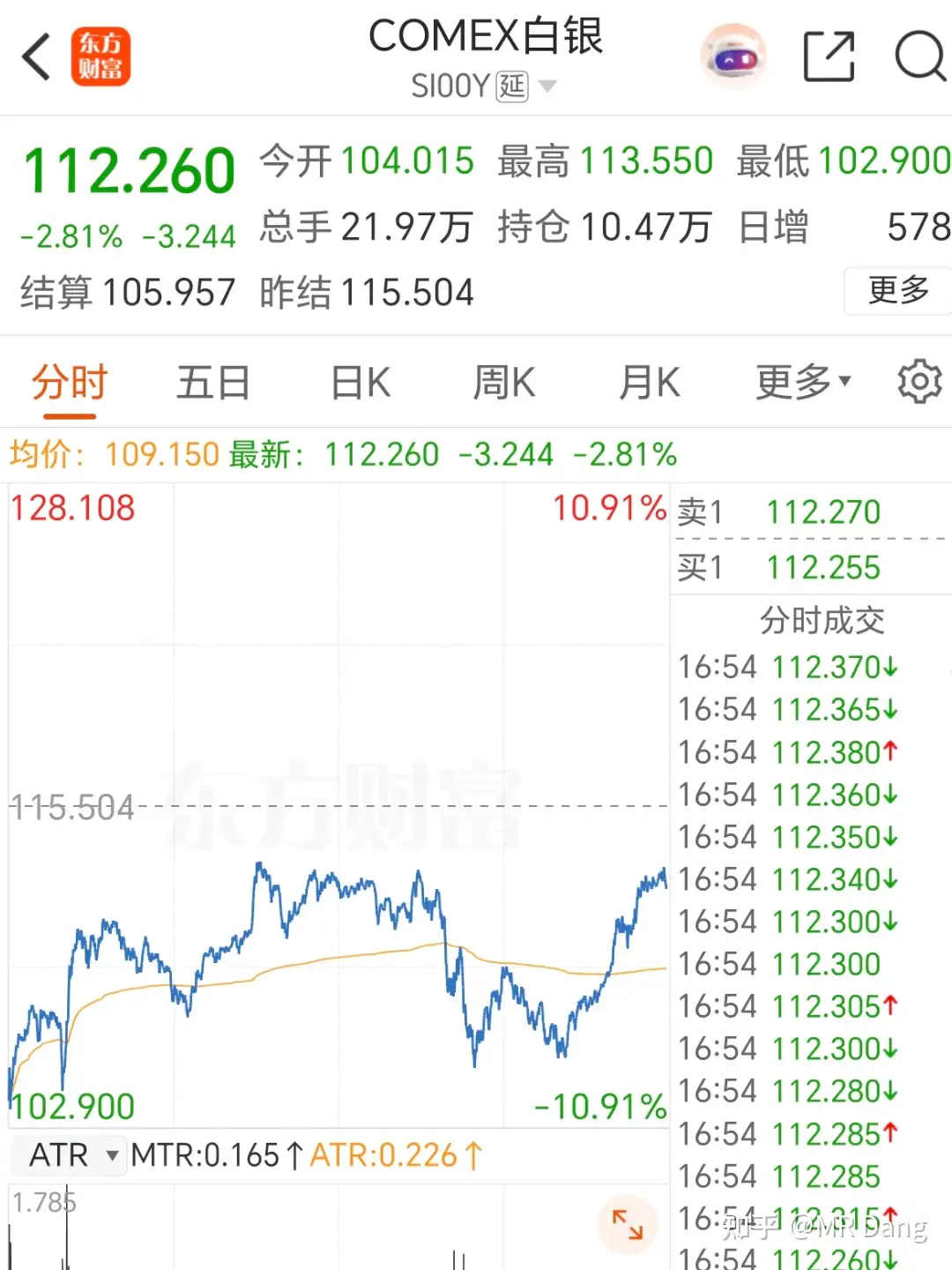Expand the SI00Y contract dropdown arrow
Image resolution: width=952 pixels, height=1270 pixels.
click(547, 86)
